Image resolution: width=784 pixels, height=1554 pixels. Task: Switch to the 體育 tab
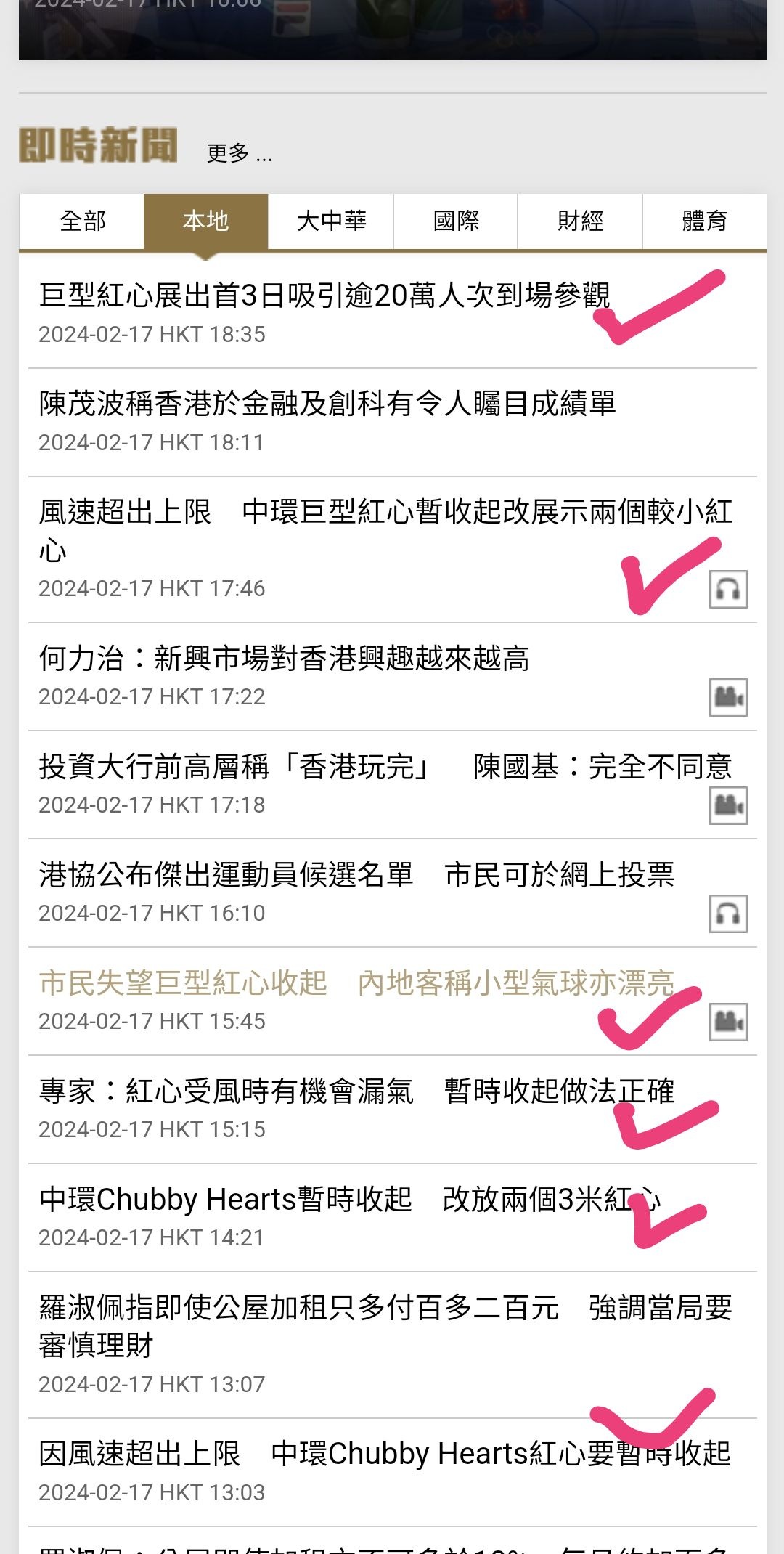tap(703, 221)
